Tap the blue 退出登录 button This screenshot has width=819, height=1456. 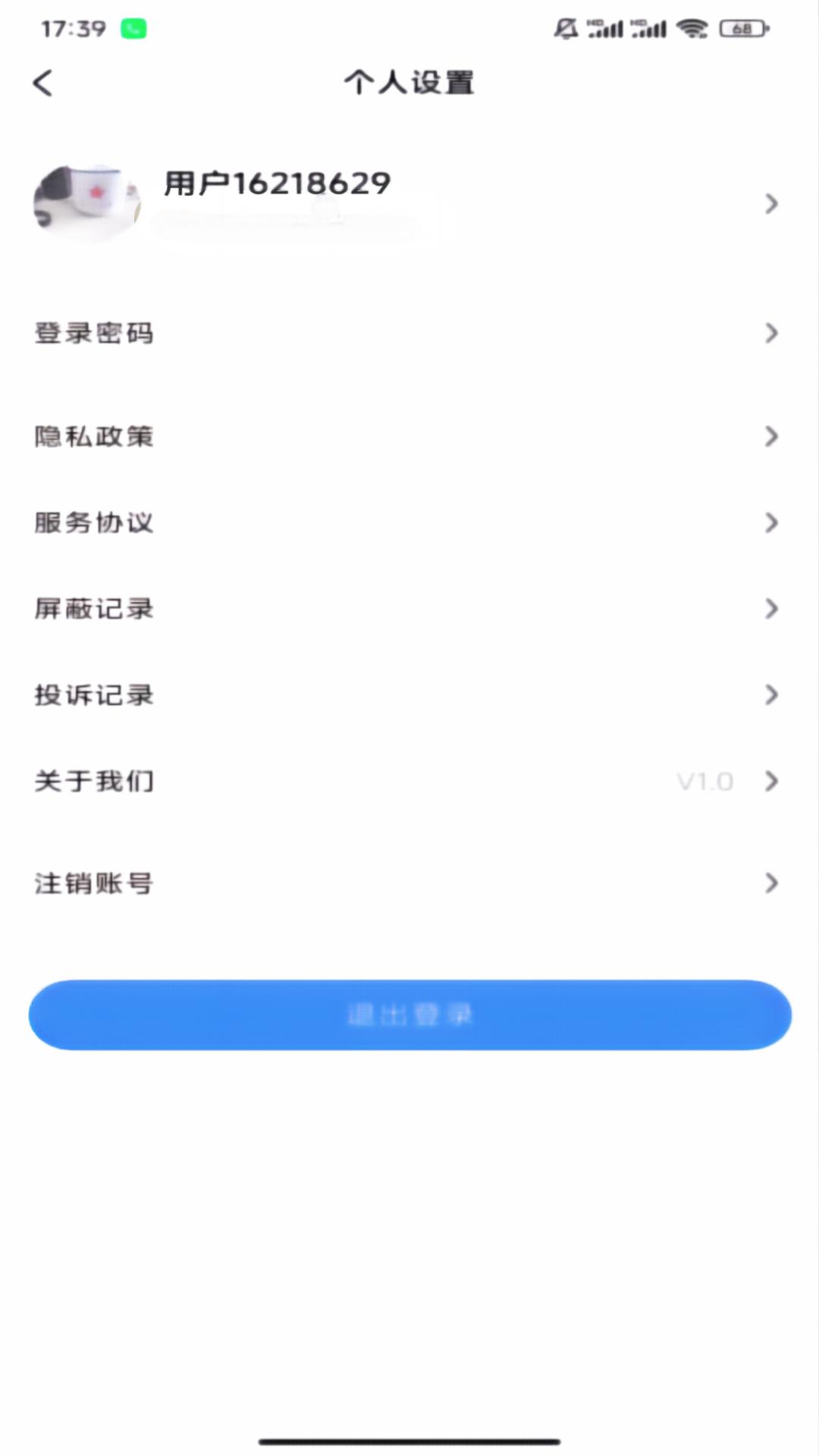[409, 1015]
